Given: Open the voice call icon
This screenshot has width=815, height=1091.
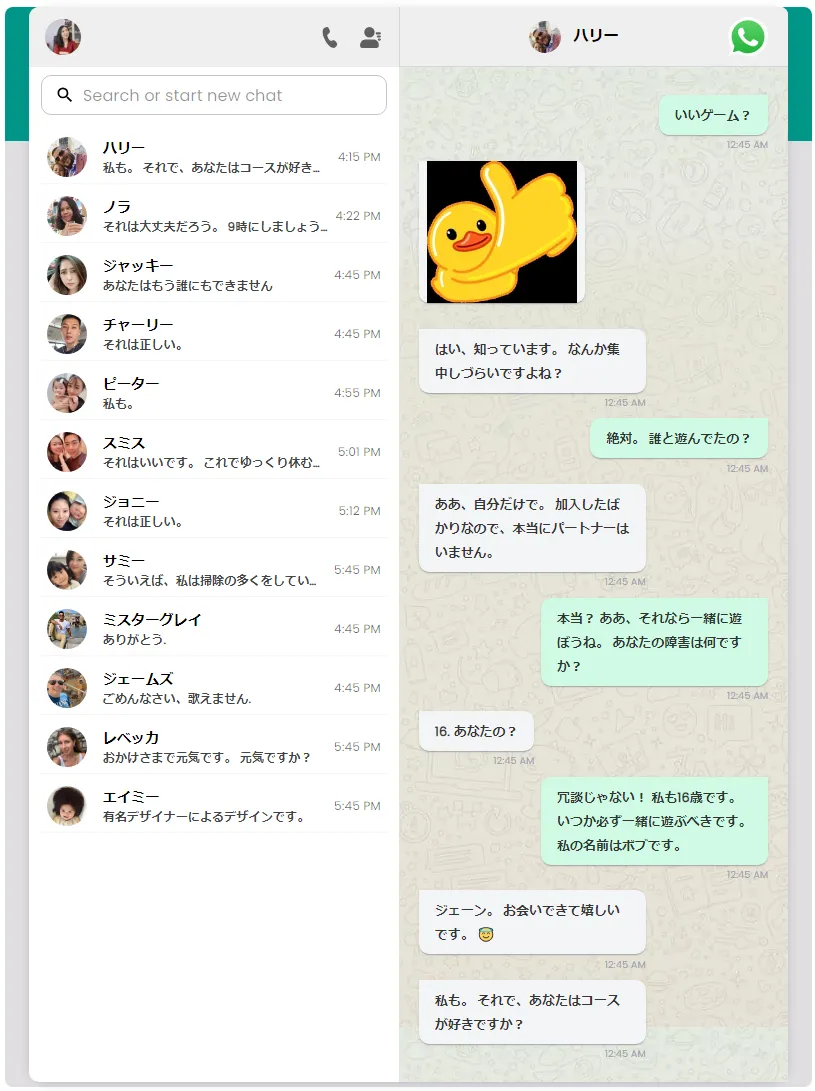Looking at the screenshot, I should [330, 37].
